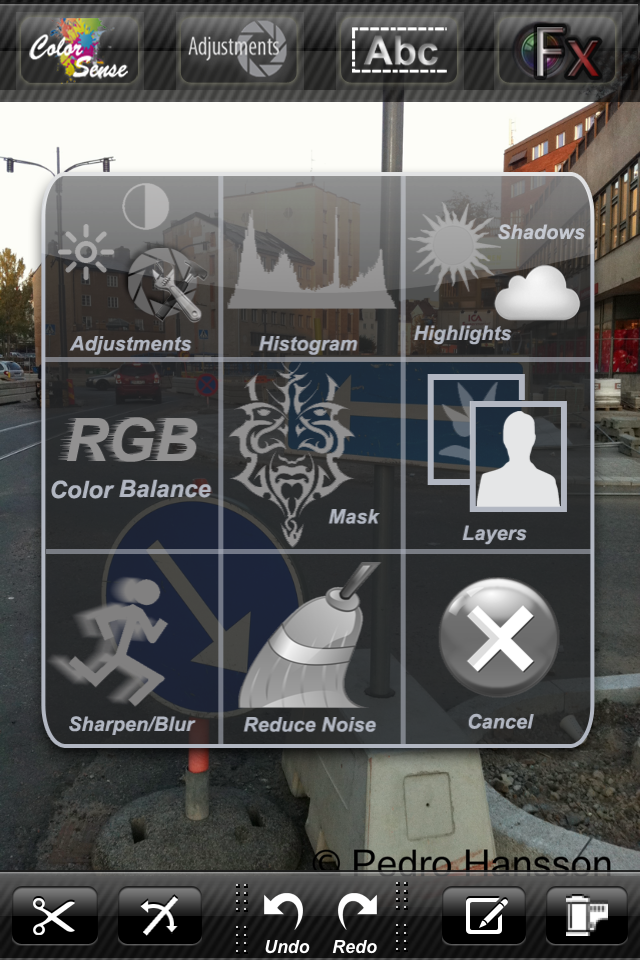The height and width of the screenshot is (960, 640).
Task: Cancel the adjustments menu
Action: [499, 645]
